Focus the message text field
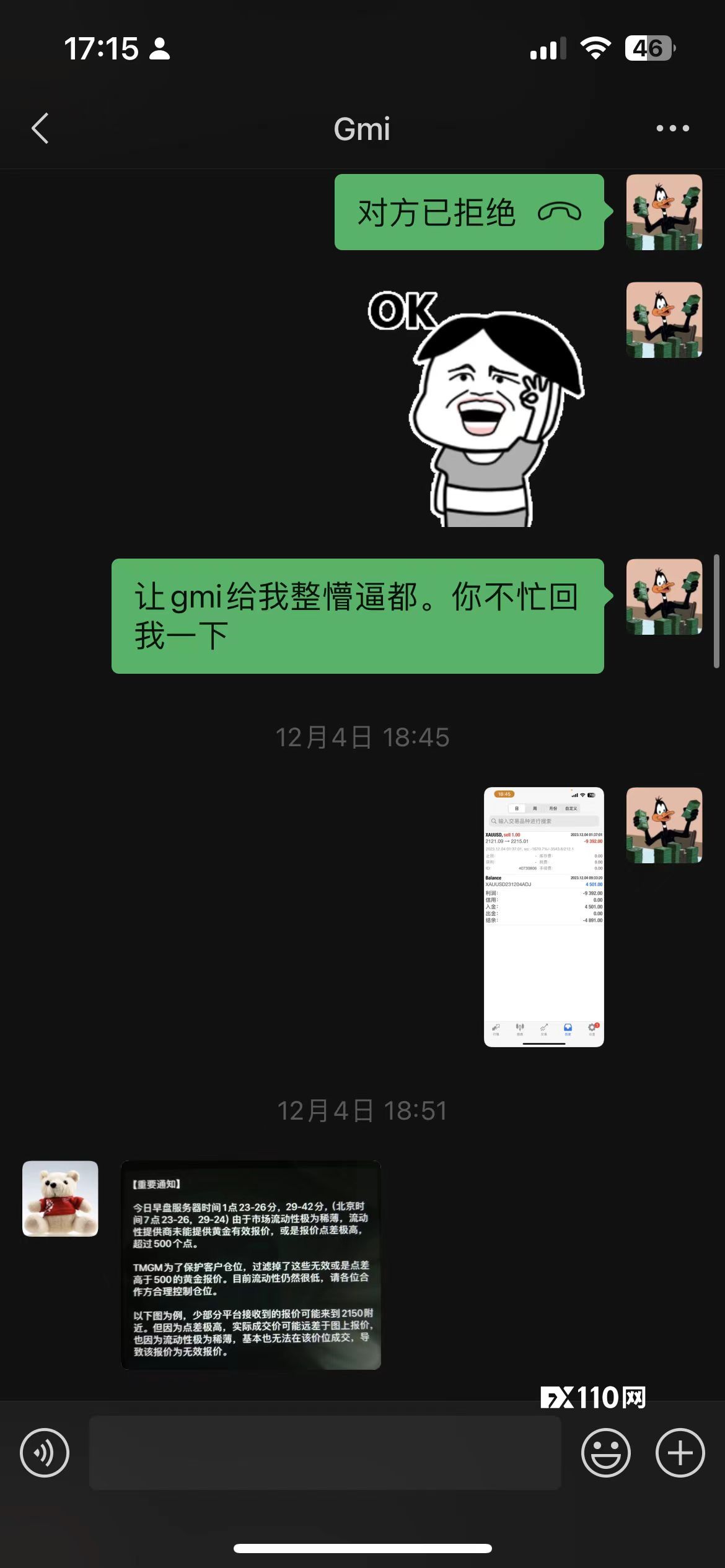This screenshot has width=725, height=1568. 325,1452
